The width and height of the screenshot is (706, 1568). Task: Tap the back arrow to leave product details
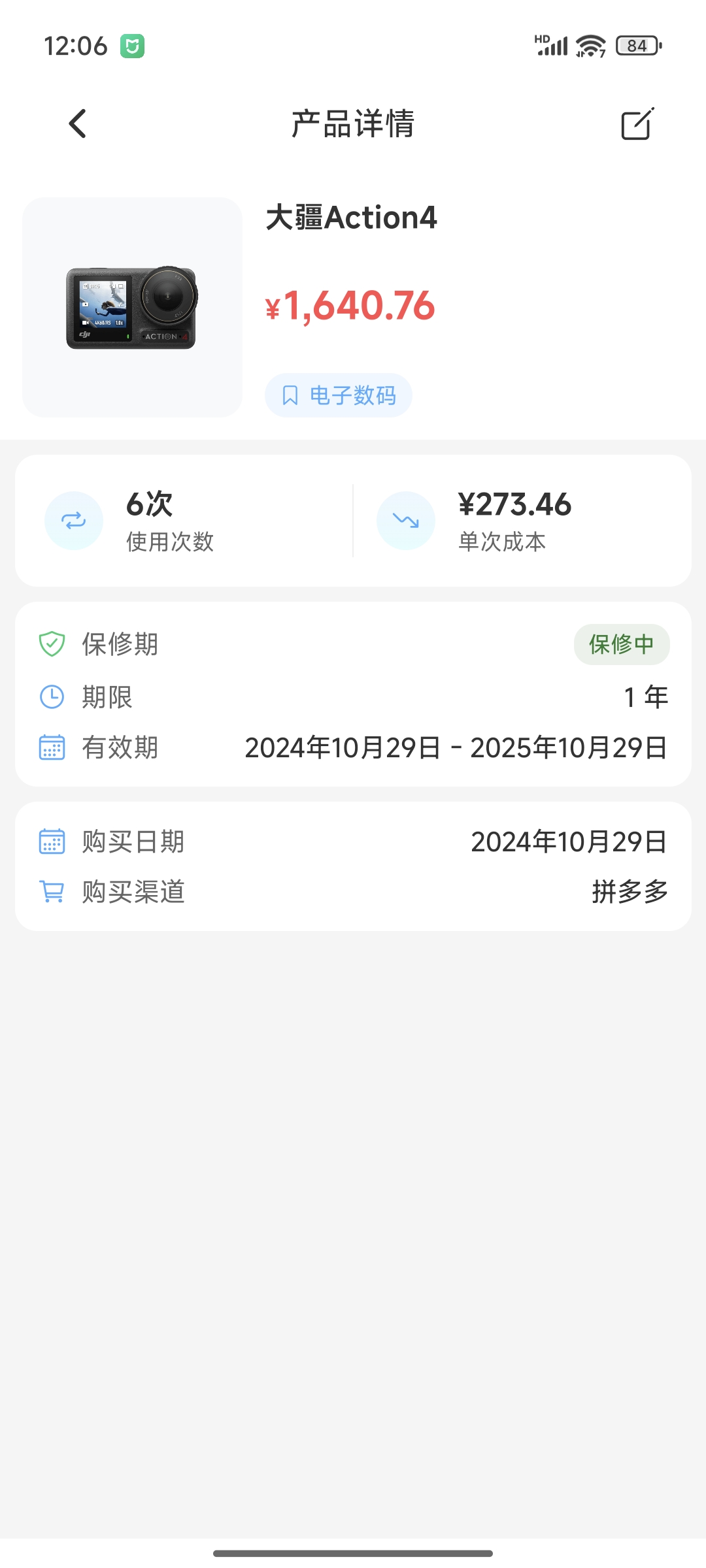(78, 123)
